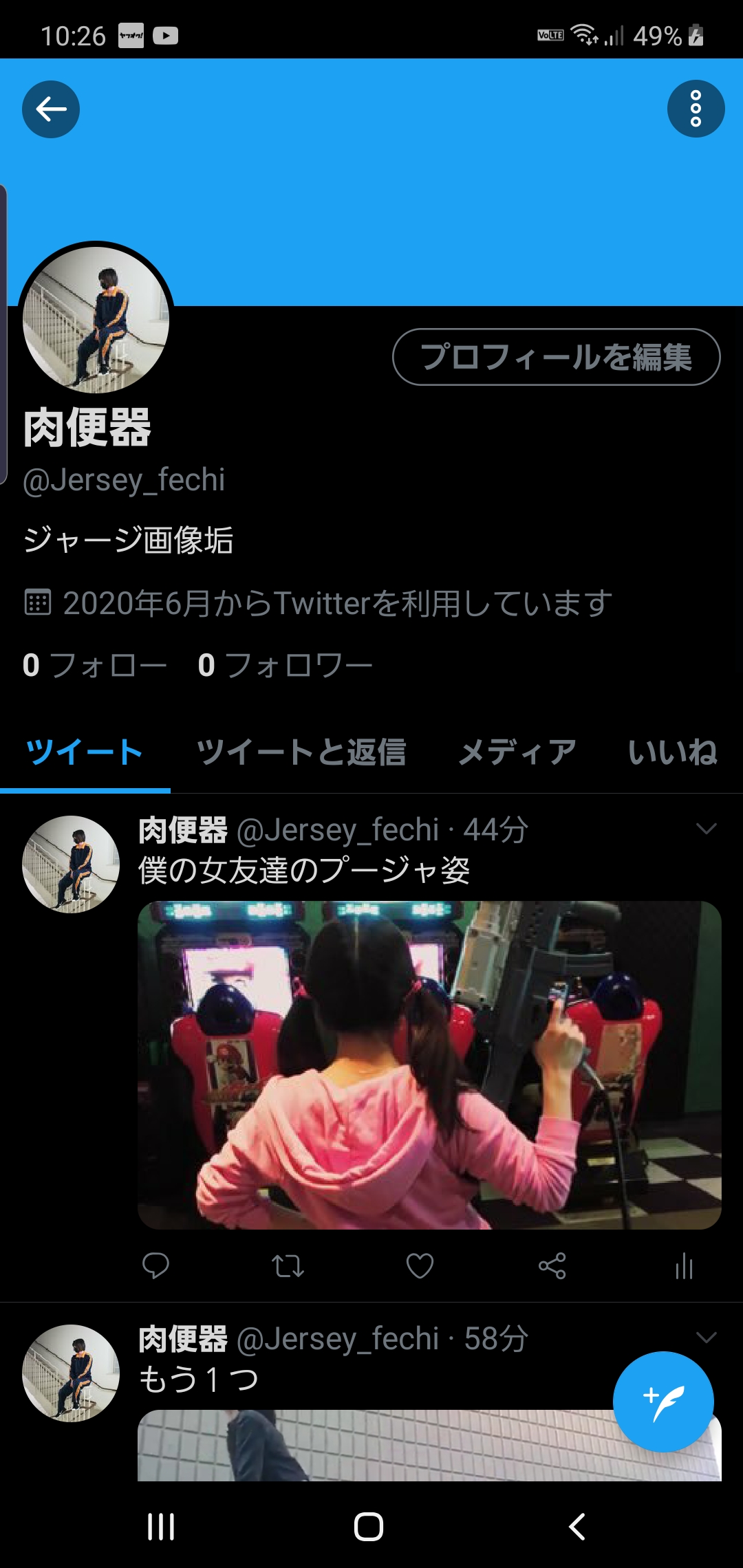View the 0 フォロー following list

pyautogui.click(x=95, y=665)
